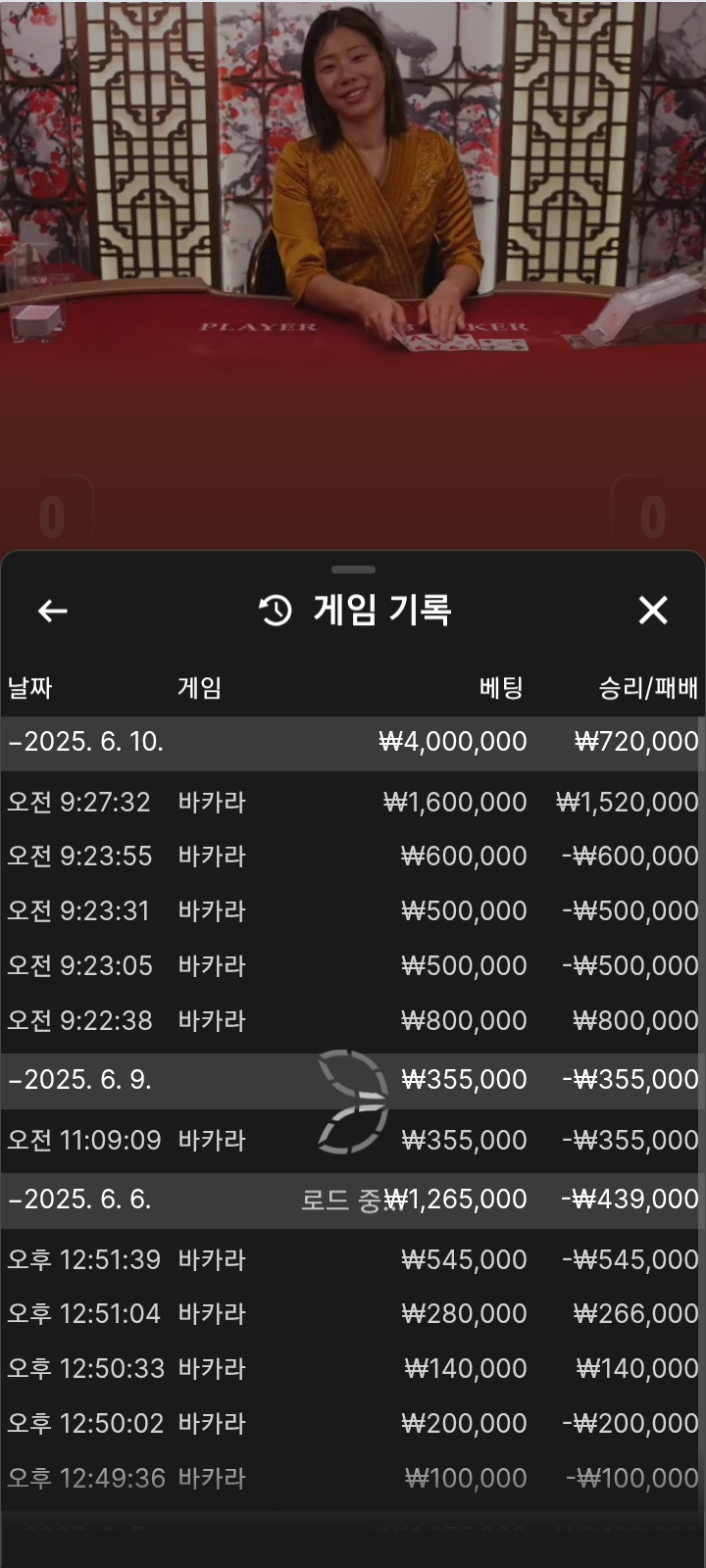The height and width of the screenshot is (1568, 706).
Task: Select the 오후 12:51:04 game entry
Action: tap(353, 1314)
